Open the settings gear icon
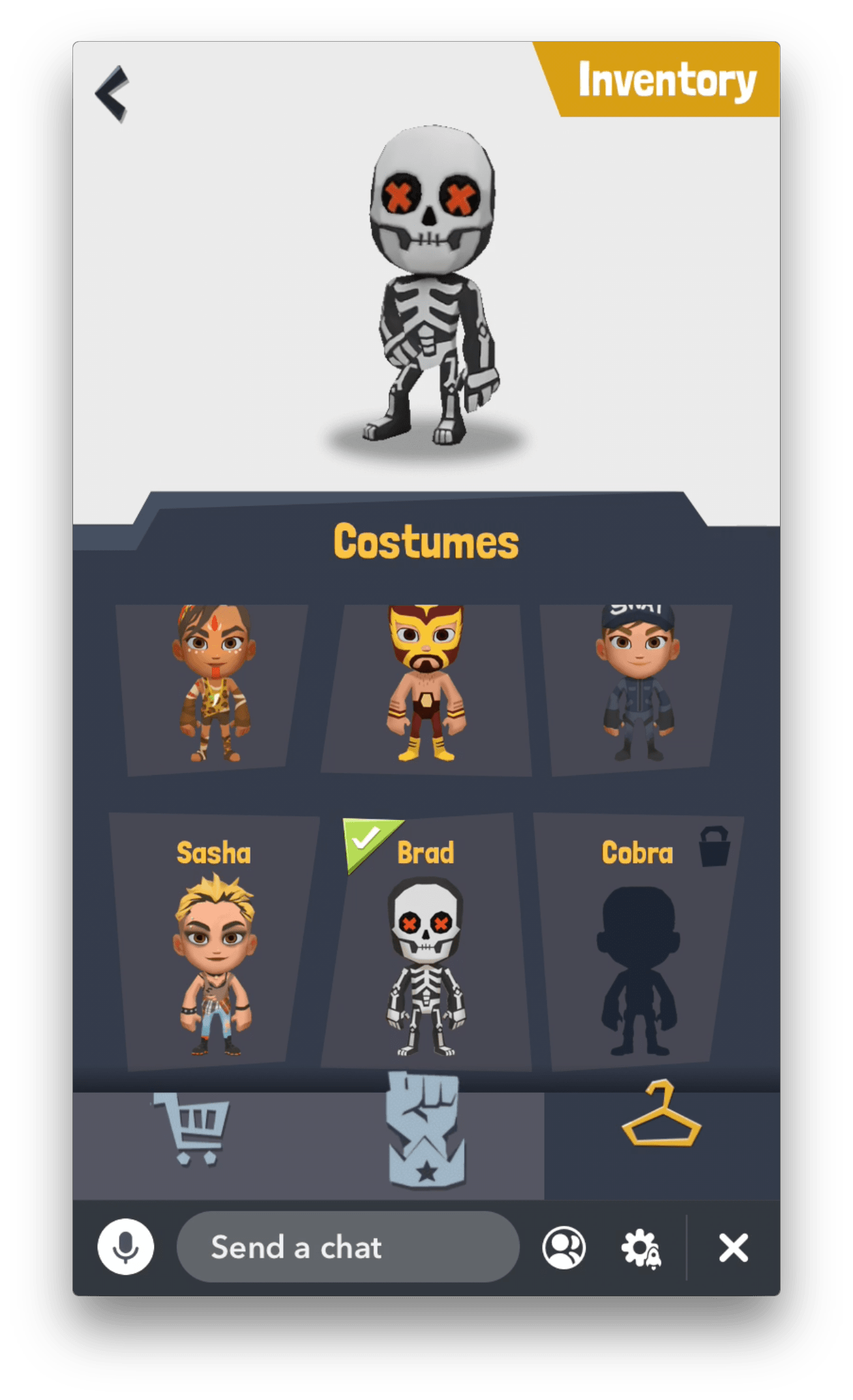The height and width of the screenshot is (1400, 853). (640, 1247)
